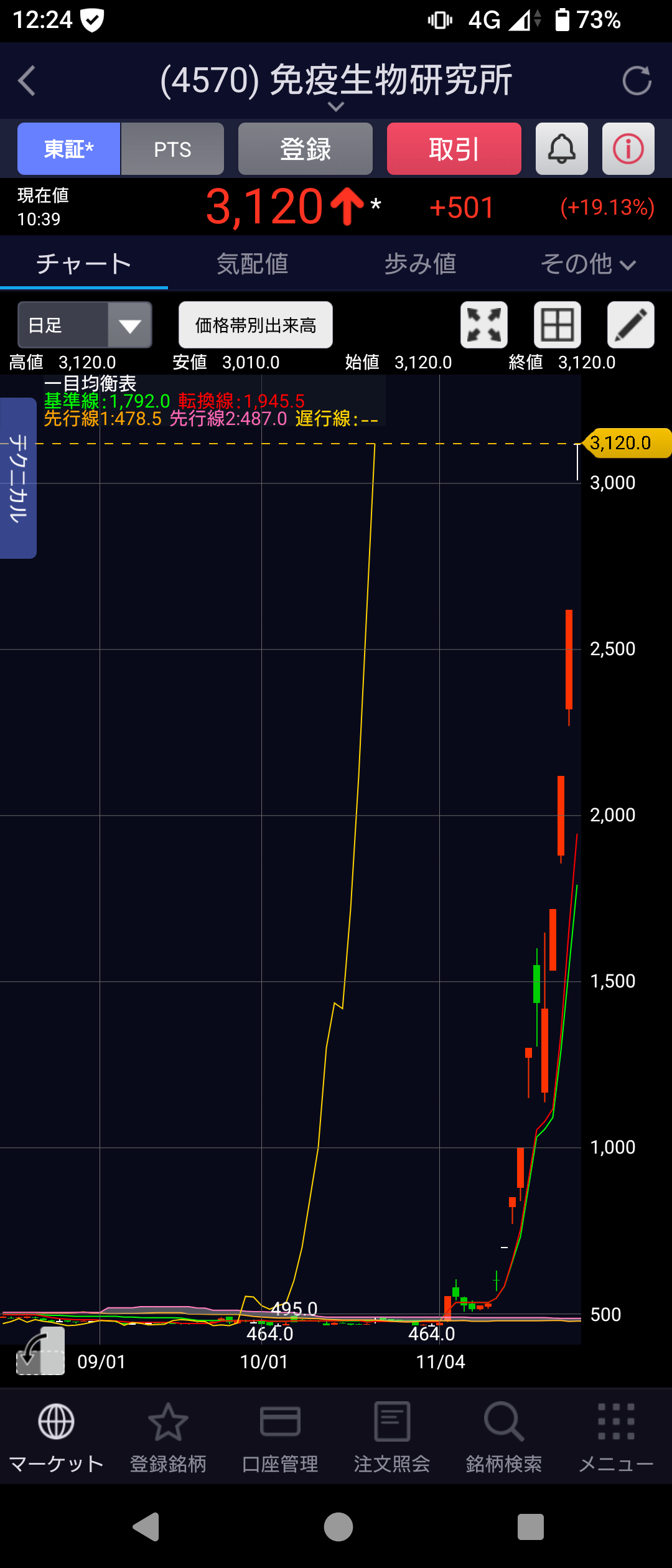Tap the 価格帯別出来高 button
Viewport: 672px width, 1568px height.
pyautogui.click(x=255, y=325)
